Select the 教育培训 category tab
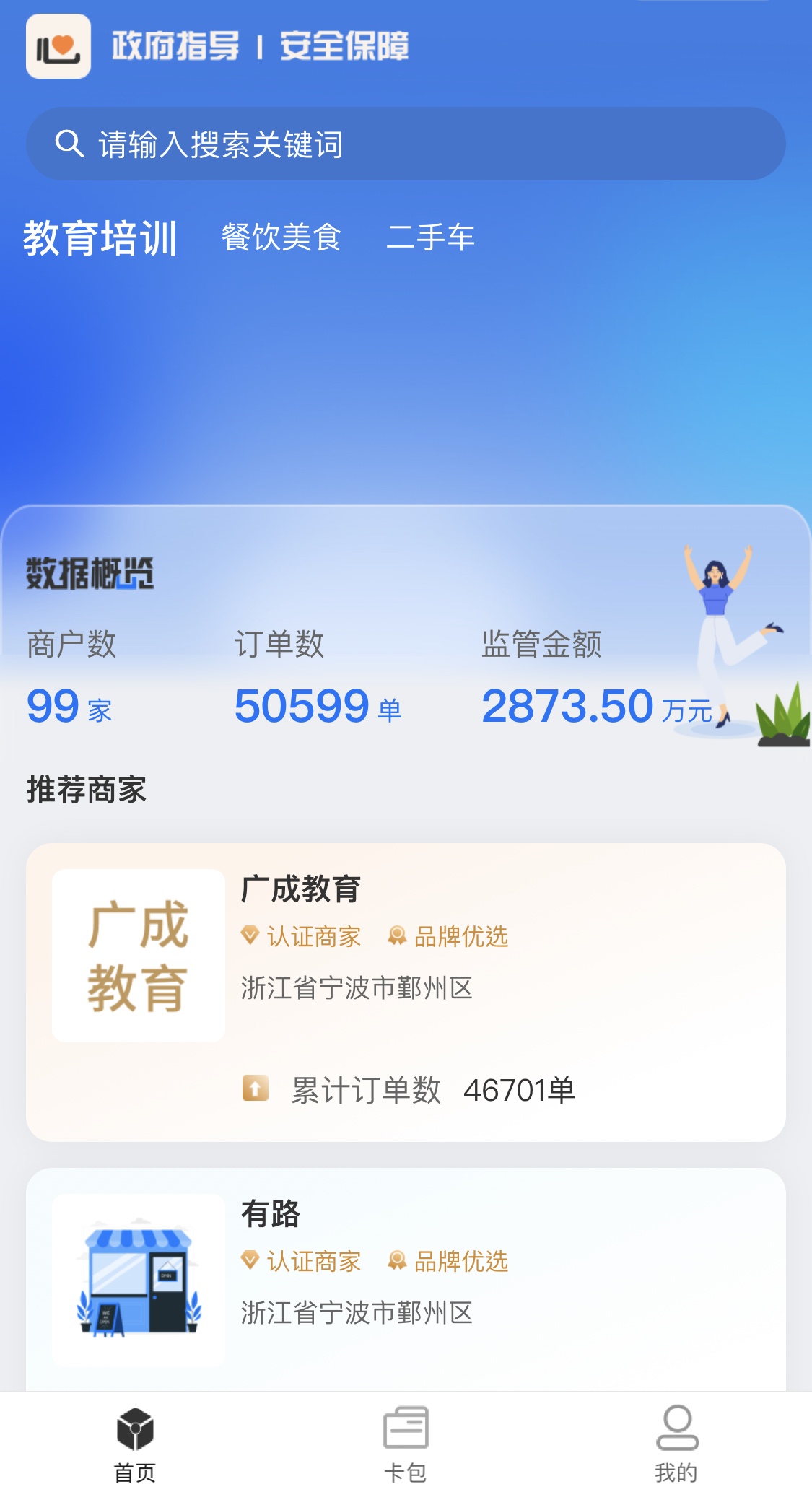The image size is (812, 1505). click(100, 238)
